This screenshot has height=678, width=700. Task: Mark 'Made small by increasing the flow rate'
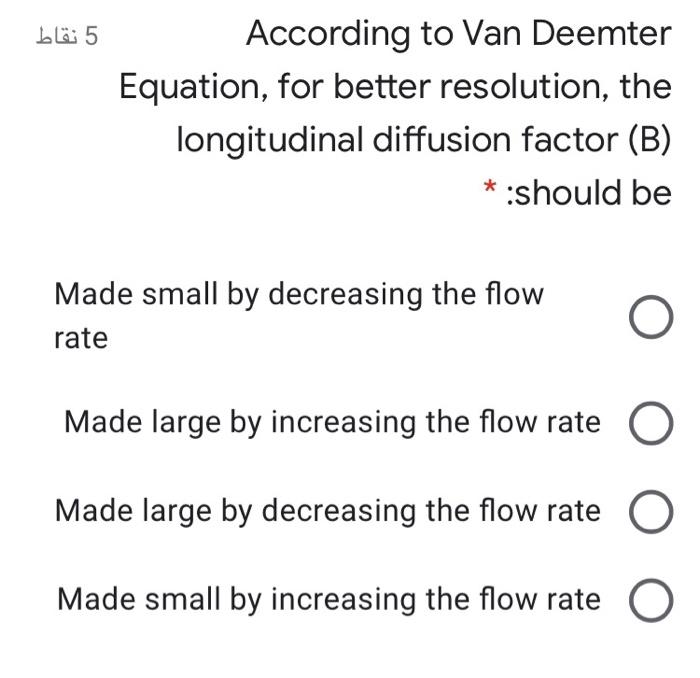[650, 600]
